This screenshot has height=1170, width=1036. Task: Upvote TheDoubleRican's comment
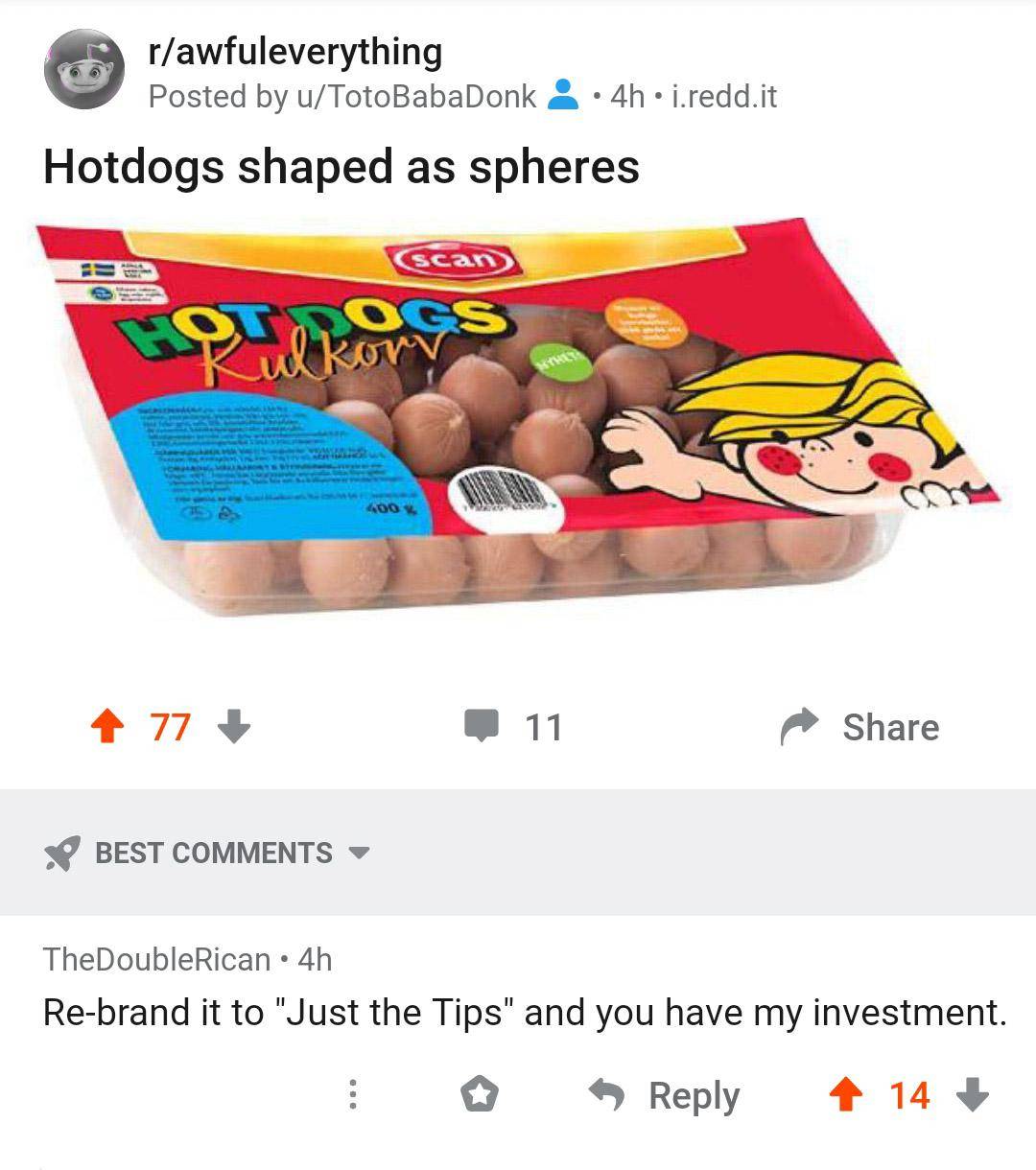coord(845,1094)
